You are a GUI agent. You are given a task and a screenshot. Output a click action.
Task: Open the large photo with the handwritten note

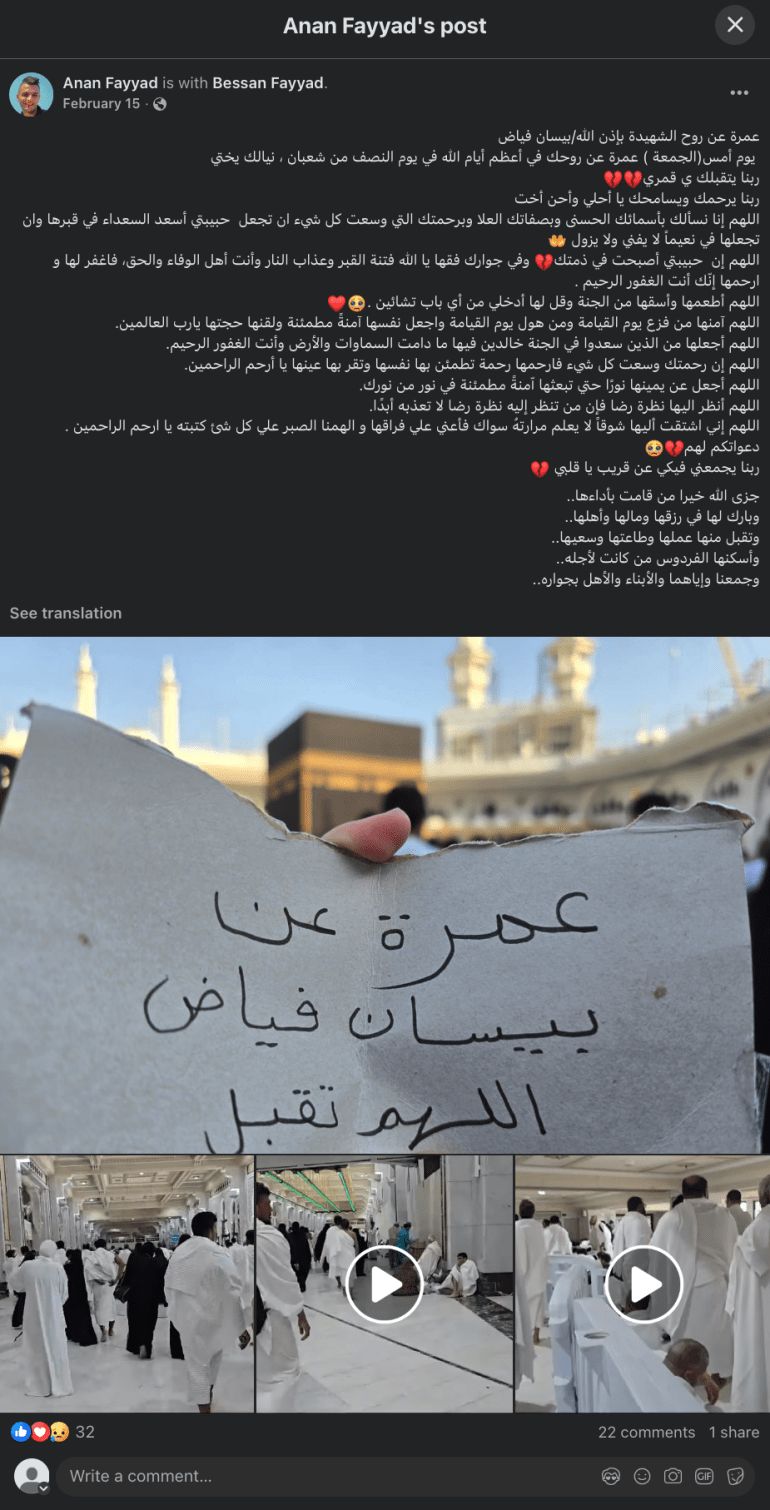pyautogui.click(x=385, y=895)
